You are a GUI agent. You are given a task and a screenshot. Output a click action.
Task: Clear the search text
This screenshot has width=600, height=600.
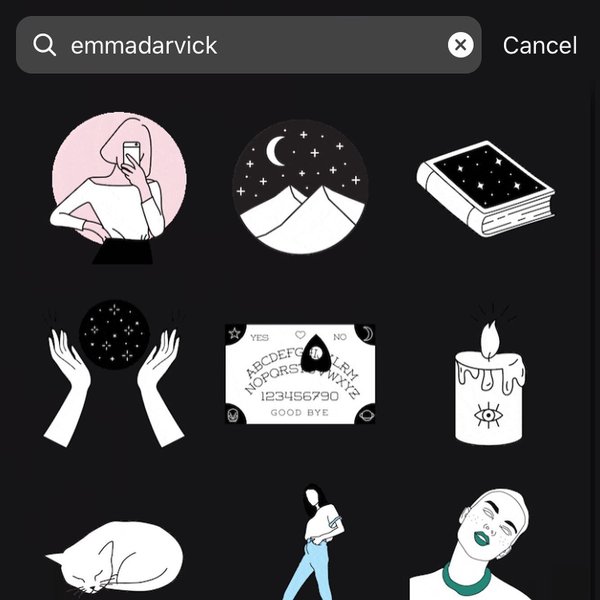coord(460,45)
